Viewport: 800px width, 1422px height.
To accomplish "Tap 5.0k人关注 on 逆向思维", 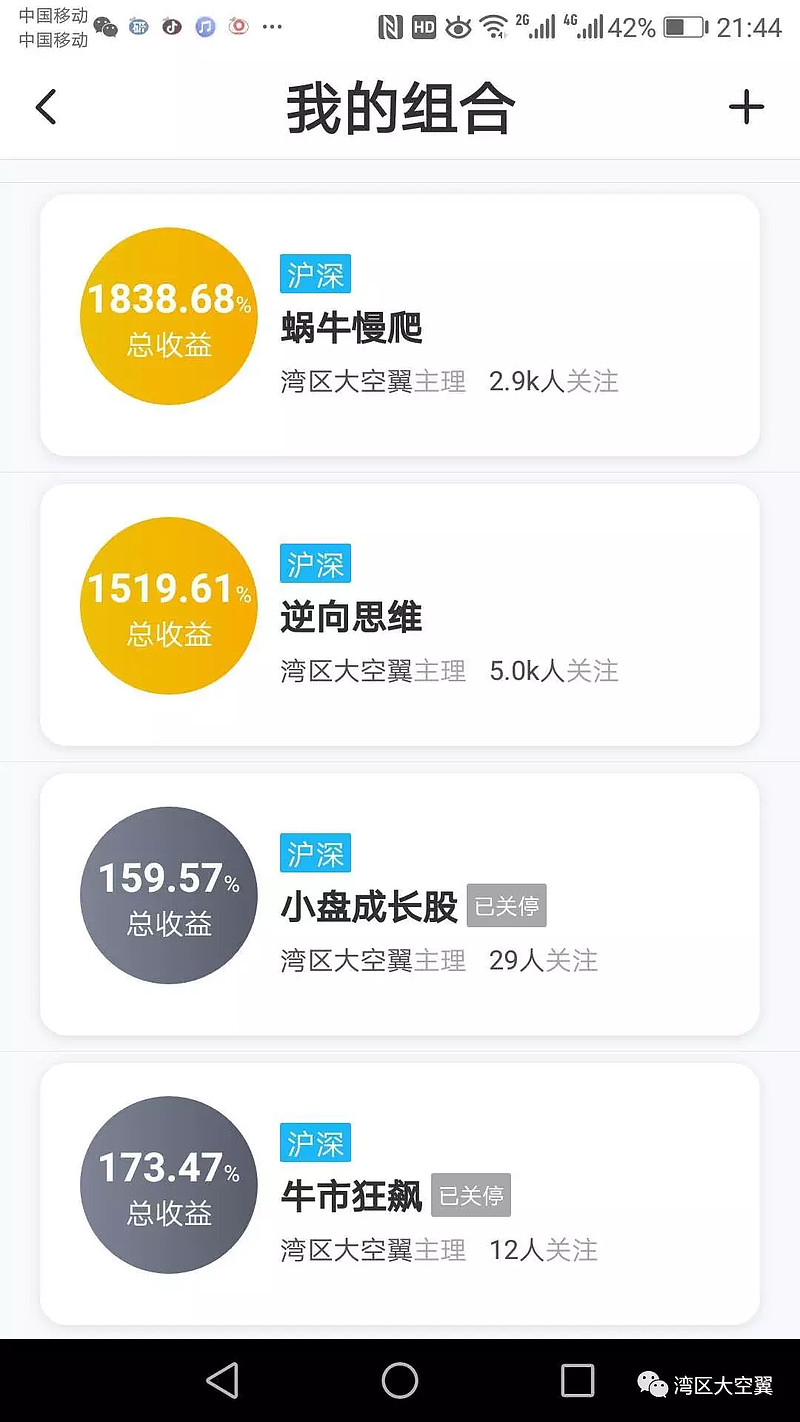I will click(x=553, y=671).
